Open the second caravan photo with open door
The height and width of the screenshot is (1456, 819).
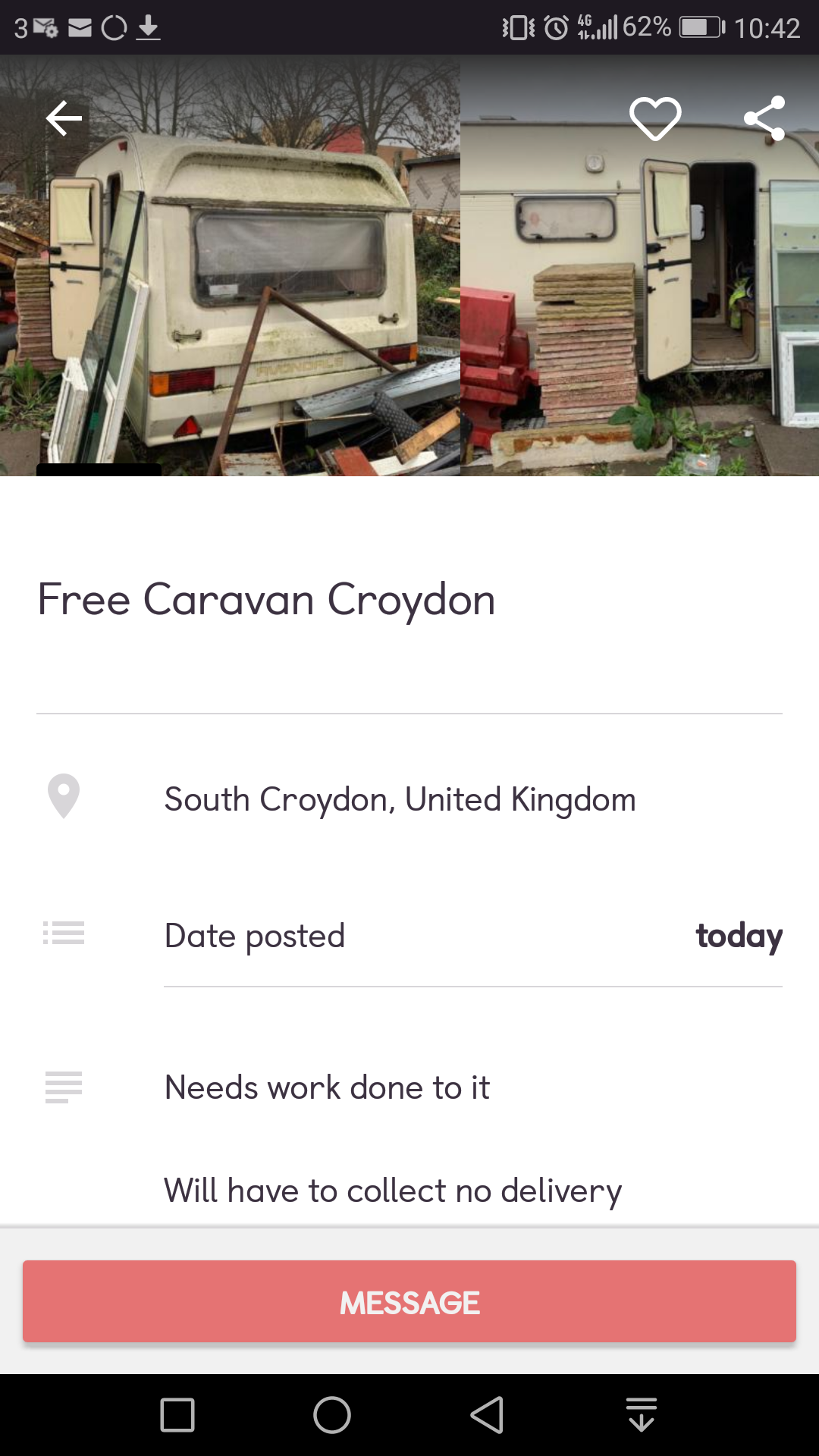click(640, 265)
